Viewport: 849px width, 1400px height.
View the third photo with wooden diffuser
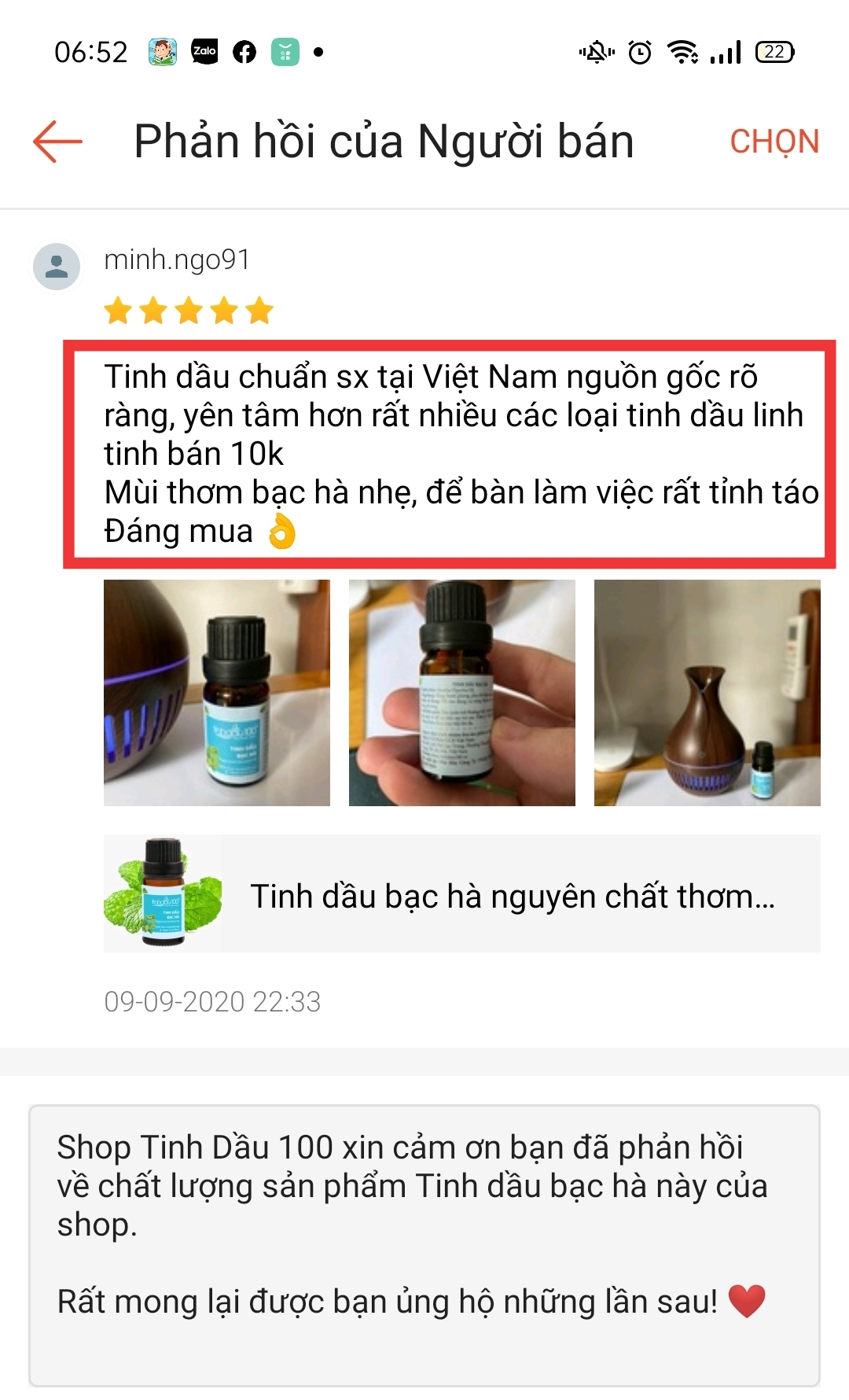[x=707, y=693]
